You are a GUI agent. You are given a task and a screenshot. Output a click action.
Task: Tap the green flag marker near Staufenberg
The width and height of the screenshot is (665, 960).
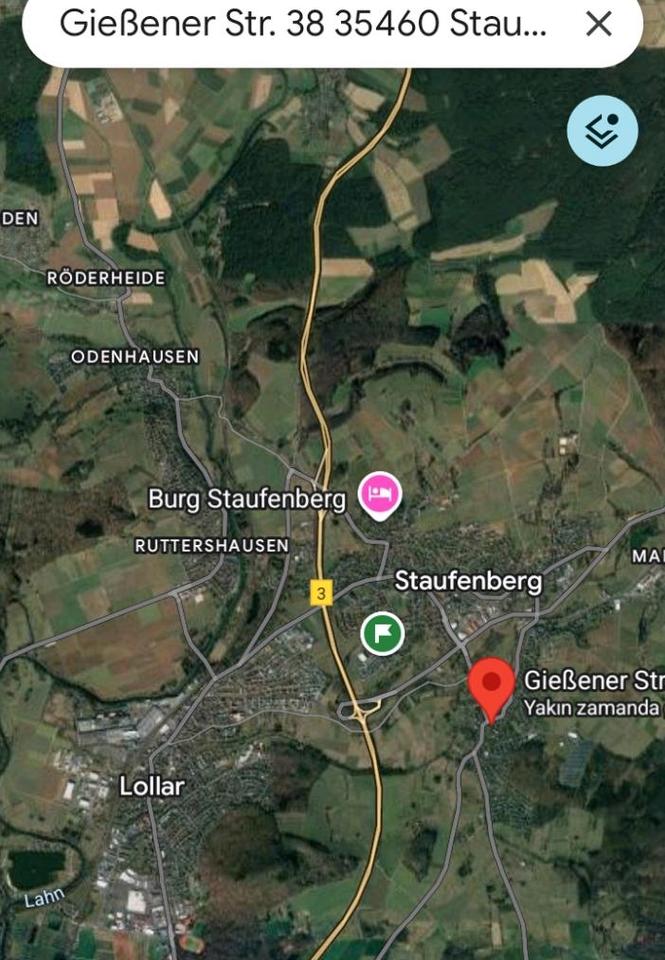coord(382,632)
